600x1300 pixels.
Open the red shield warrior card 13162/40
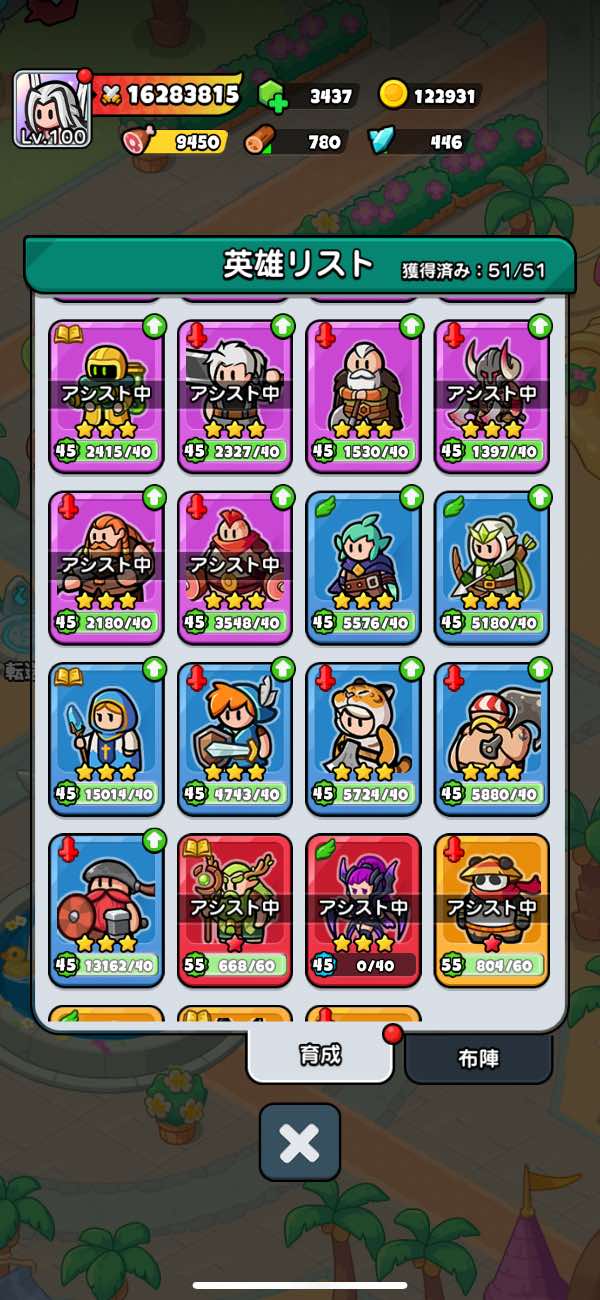point(106,909)
